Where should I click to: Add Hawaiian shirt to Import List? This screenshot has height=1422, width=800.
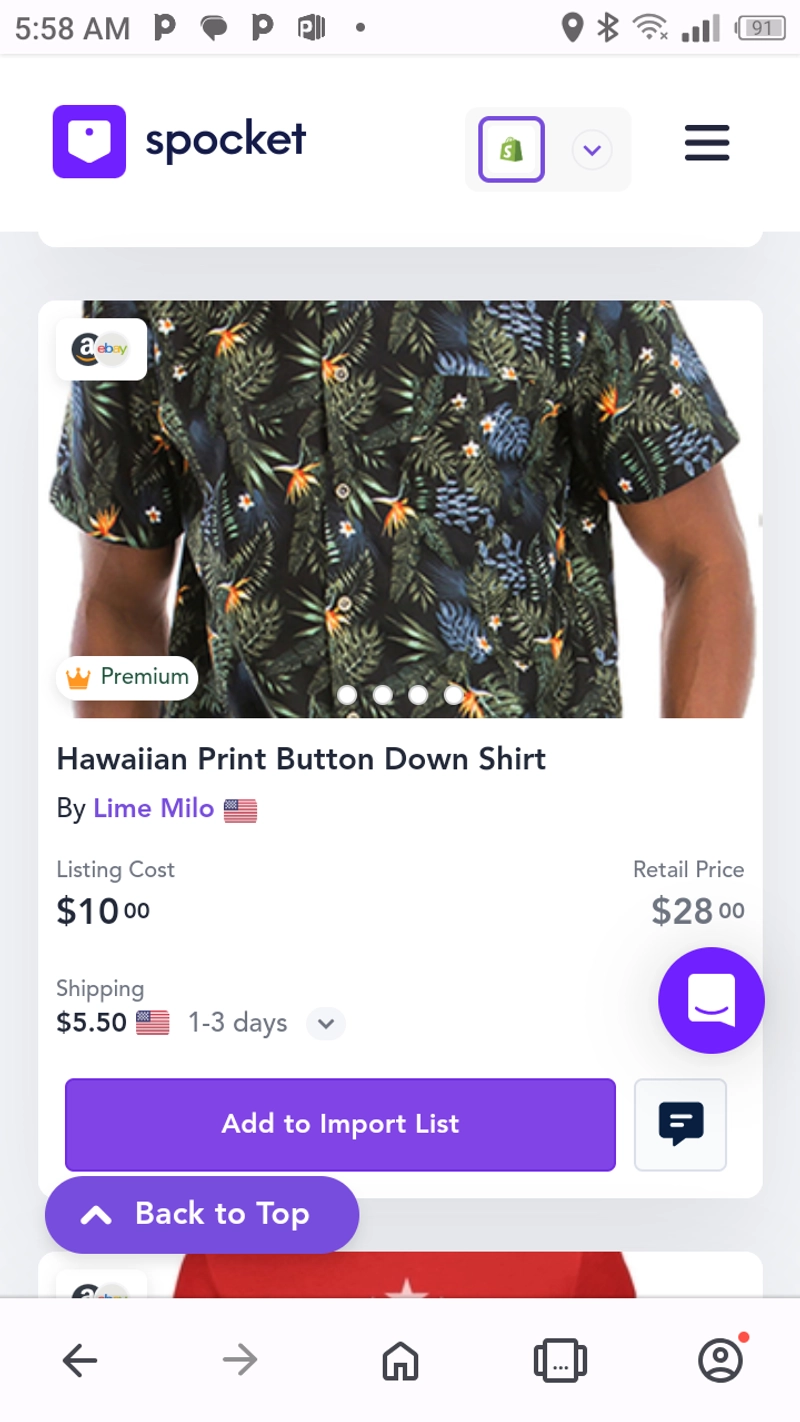pyautogui.click(x=340, y=1124)
